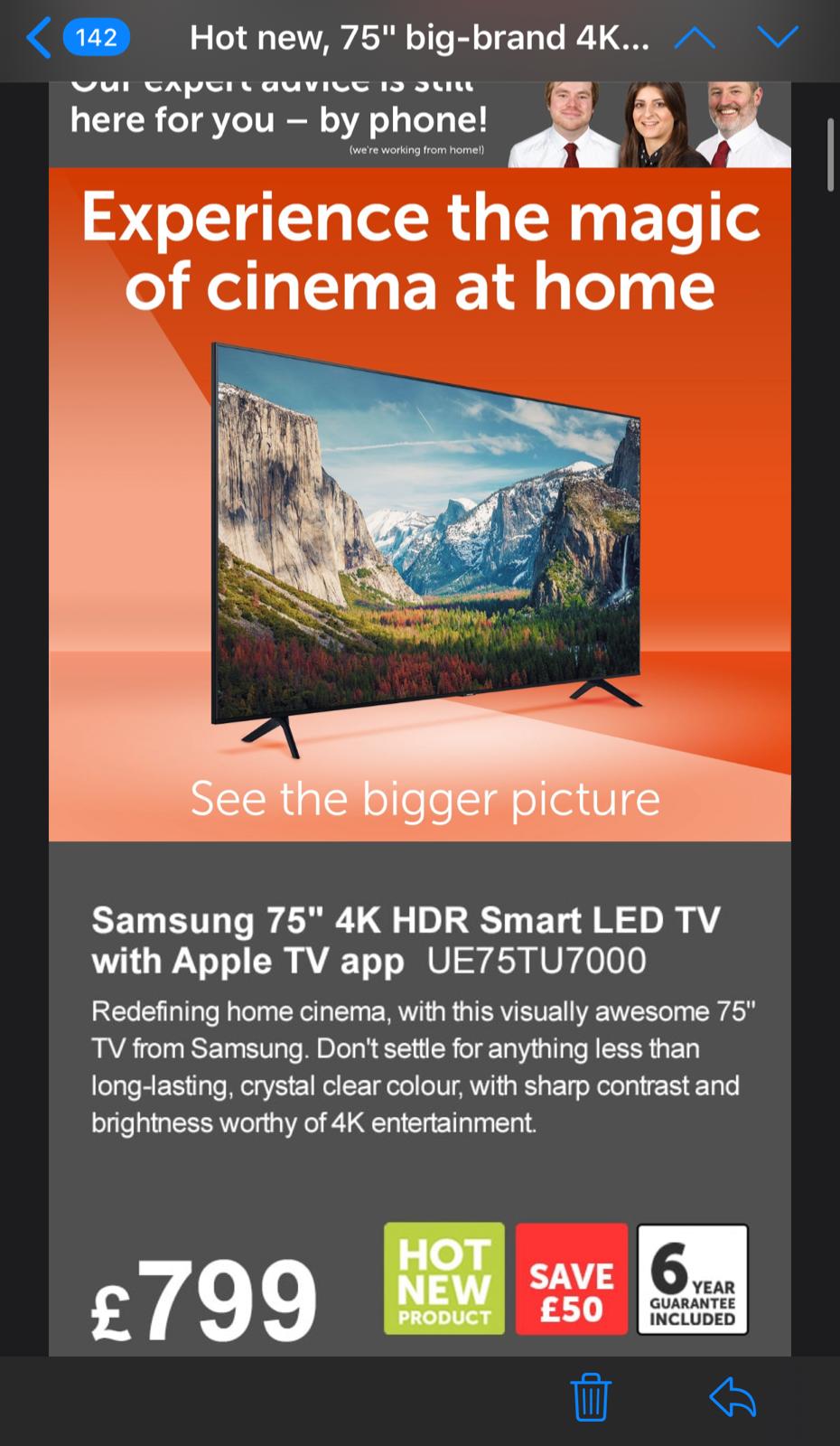Reply to this email
The width and height of the screenshot is (840, 1446).
[733, 1396]
